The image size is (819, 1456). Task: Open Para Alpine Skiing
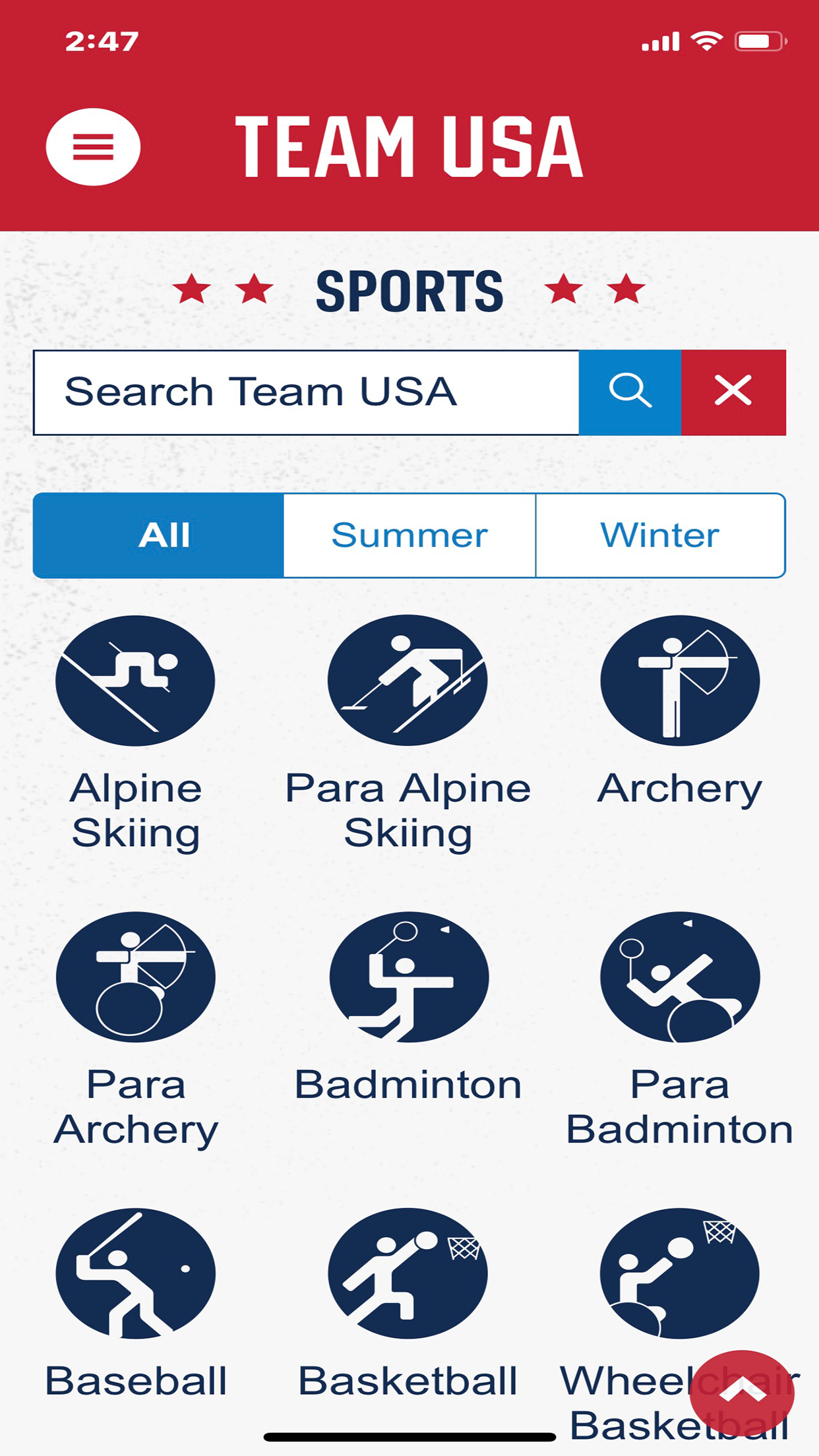[408, 681]
